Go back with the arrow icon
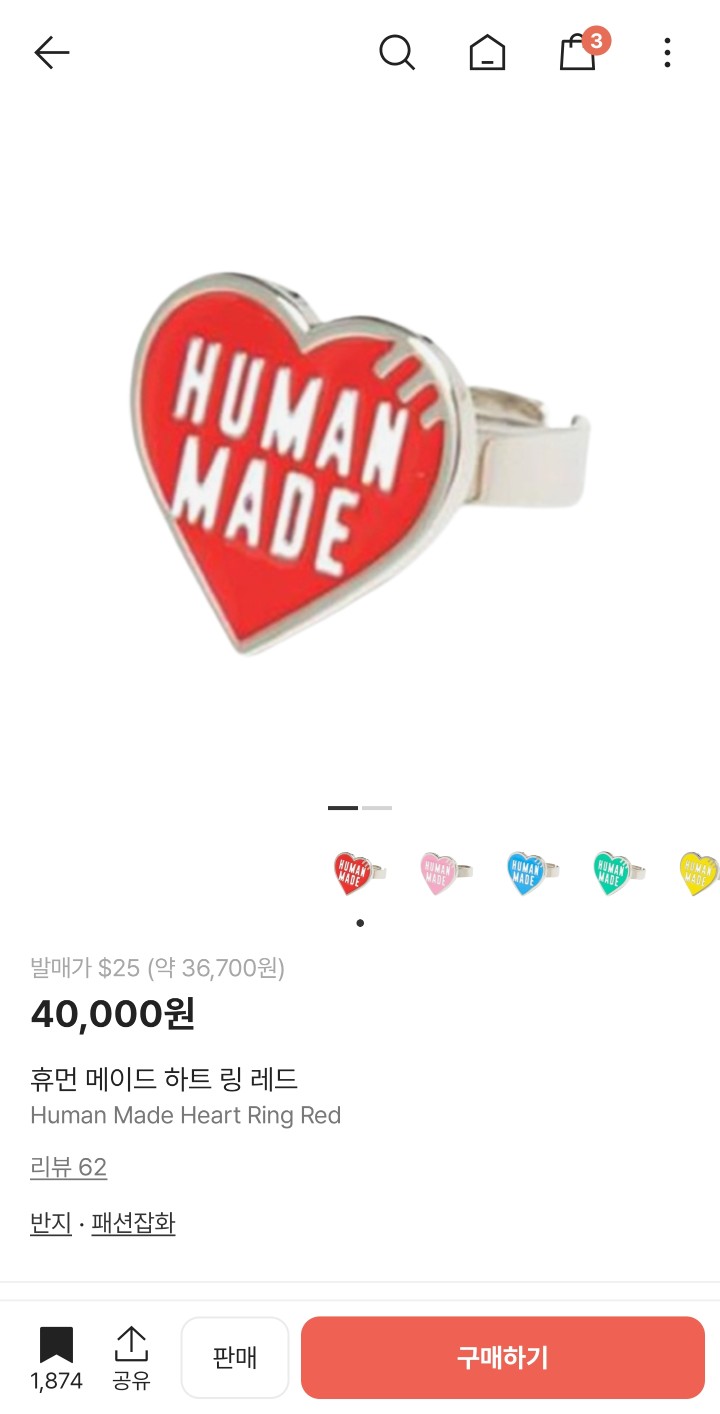 click(51, 52)
